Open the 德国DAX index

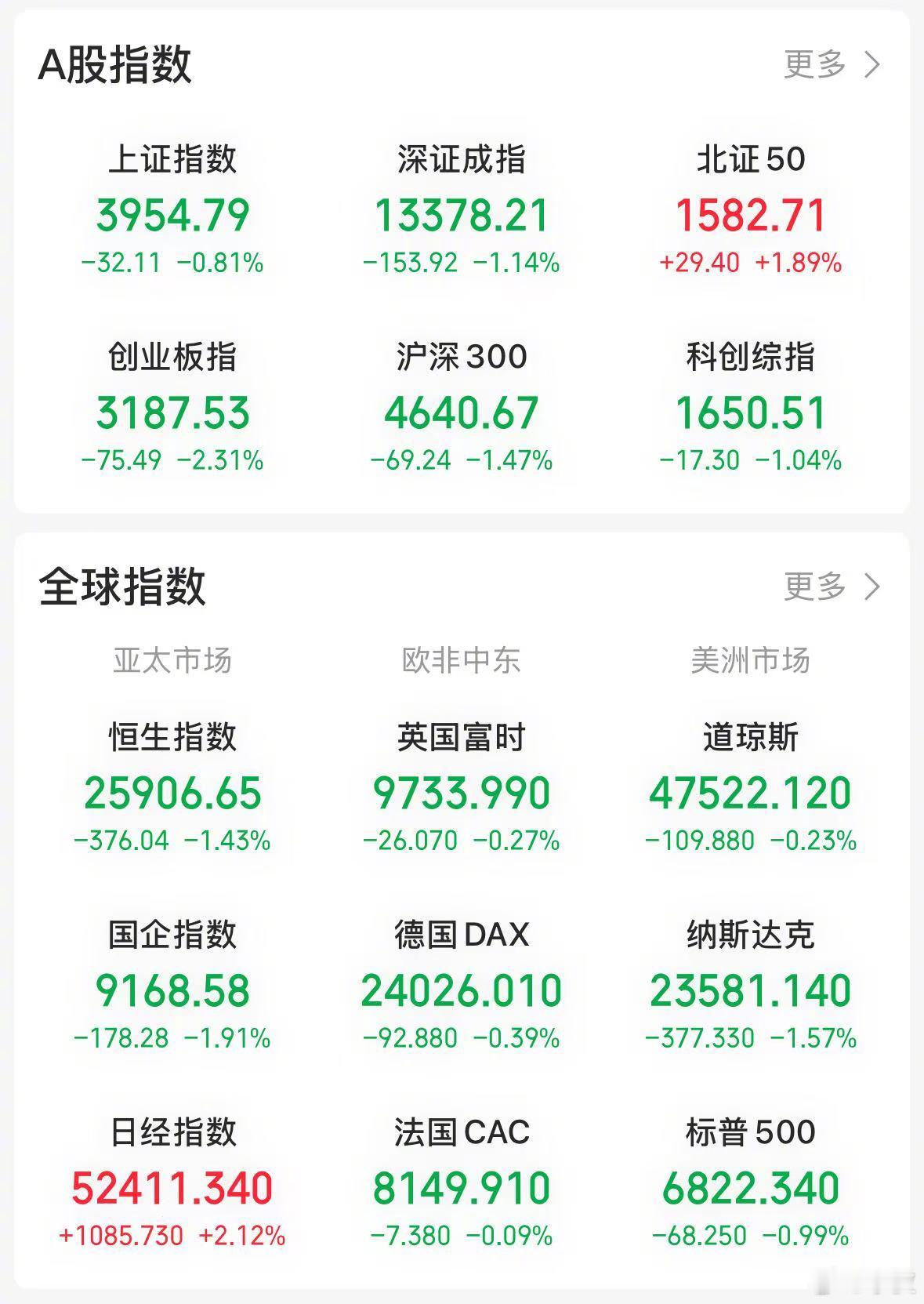pyautogui.click(x=462, y=984)
